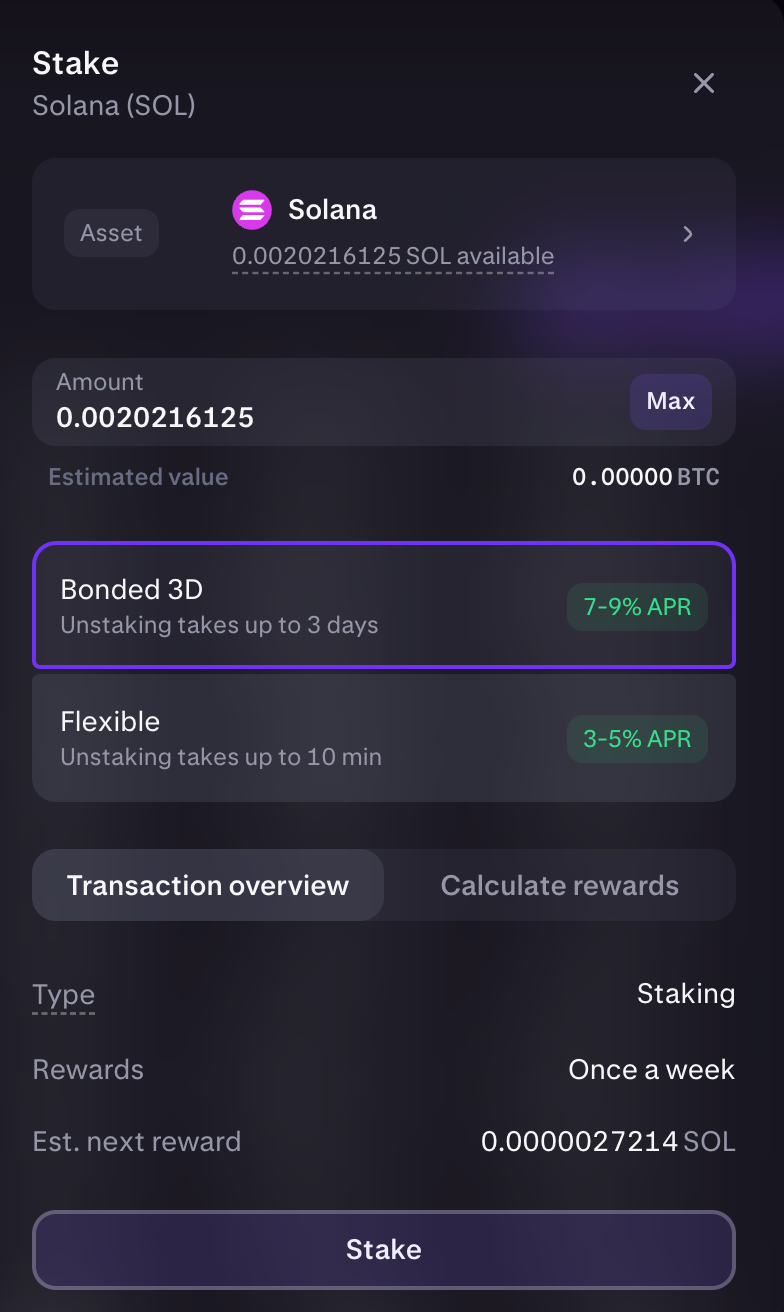
Task: Click the Max button
Action: [670, 401]
